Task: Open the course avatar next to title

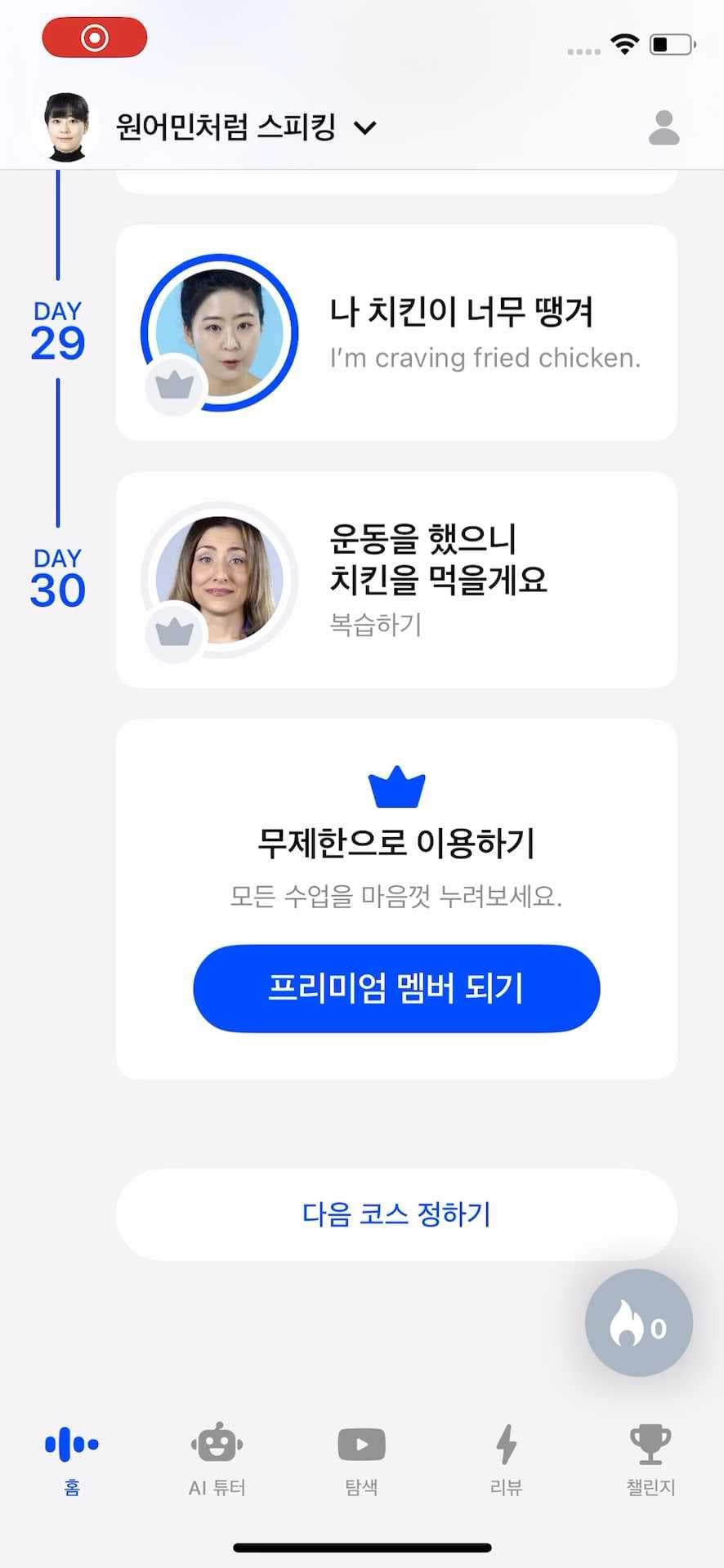Action: click(65, 127)
